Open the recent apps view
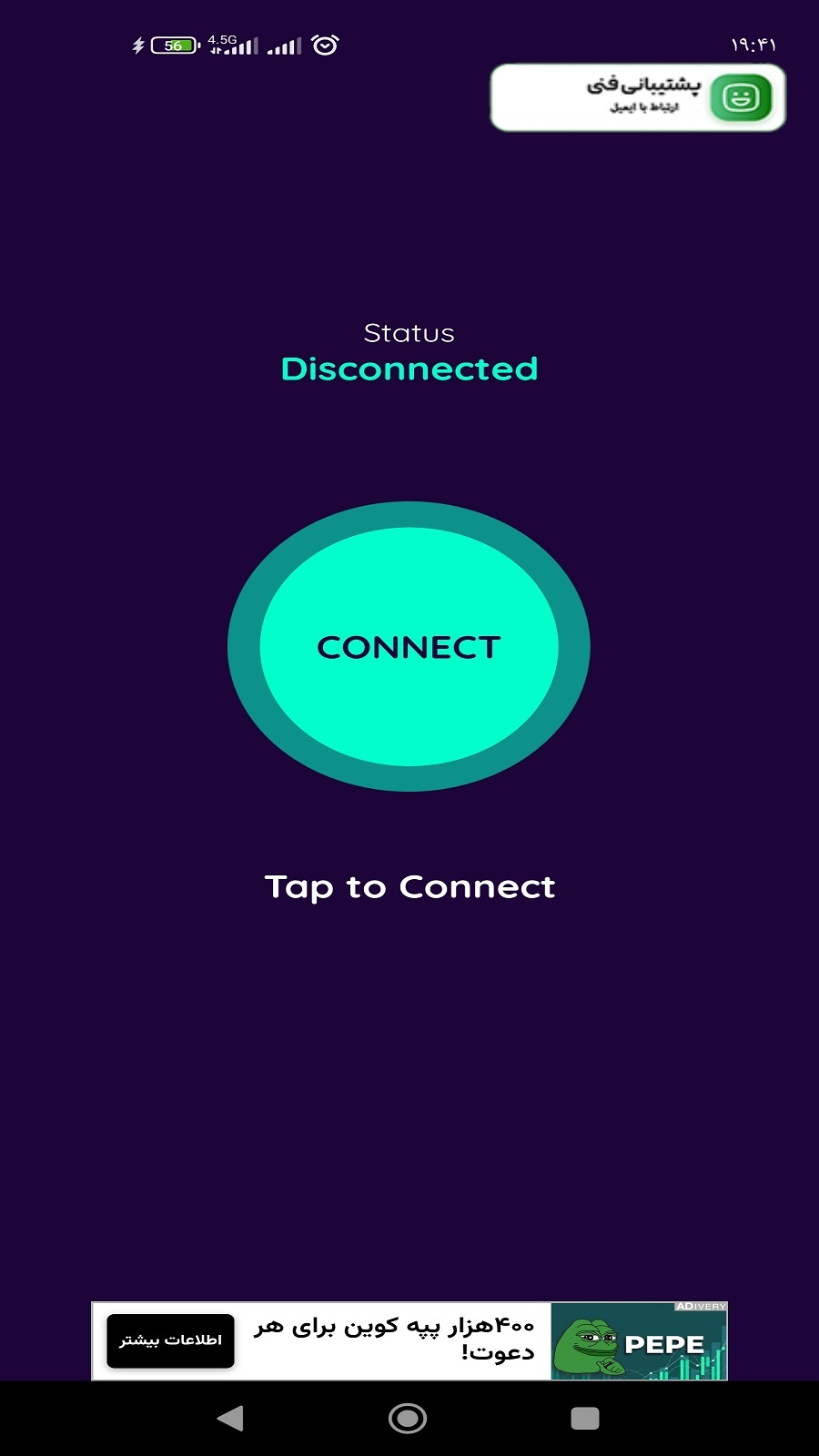 584,1418
